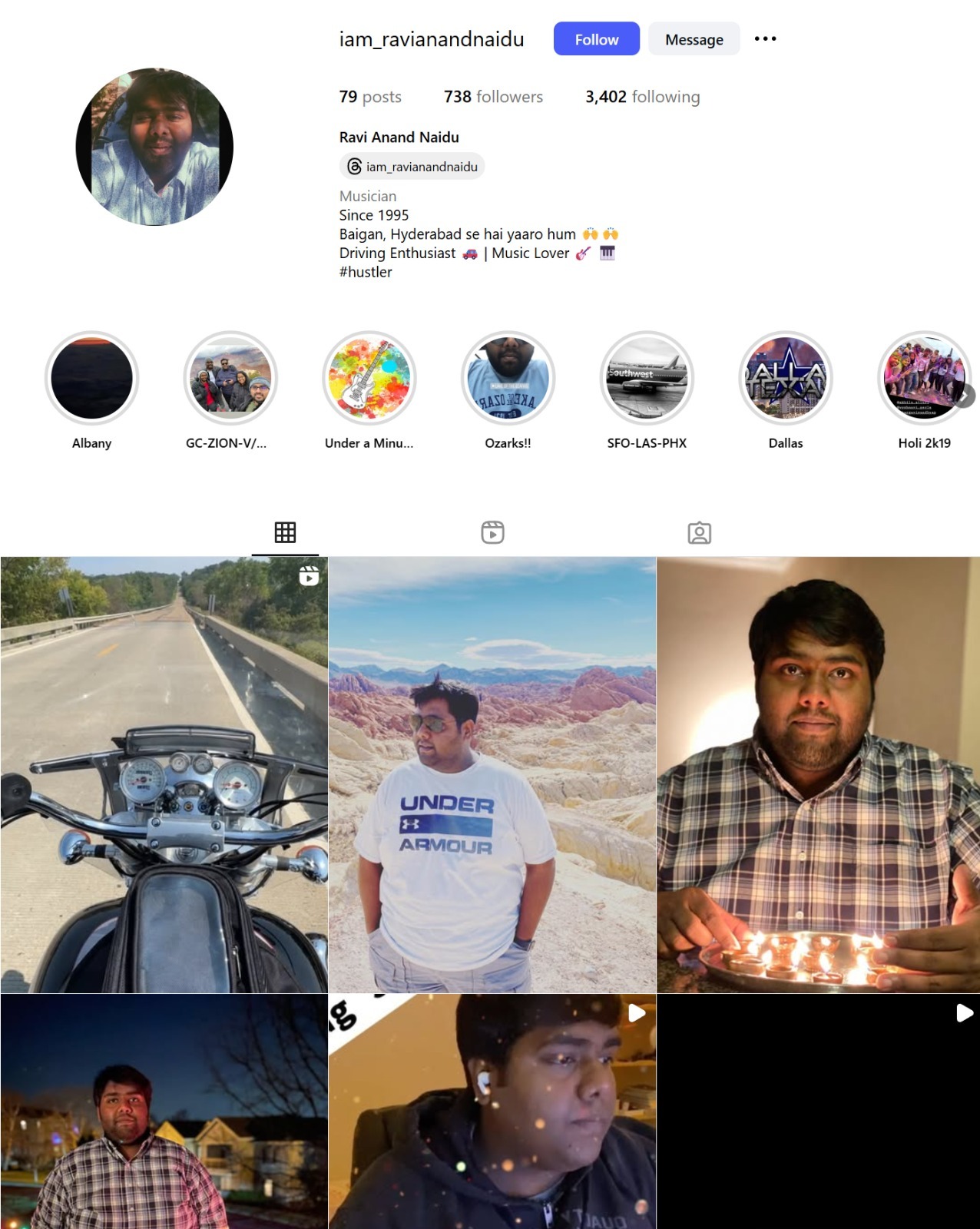View the 738 followers list
This screenshot has height=1229, width=980.
click(x=493, y=97)
